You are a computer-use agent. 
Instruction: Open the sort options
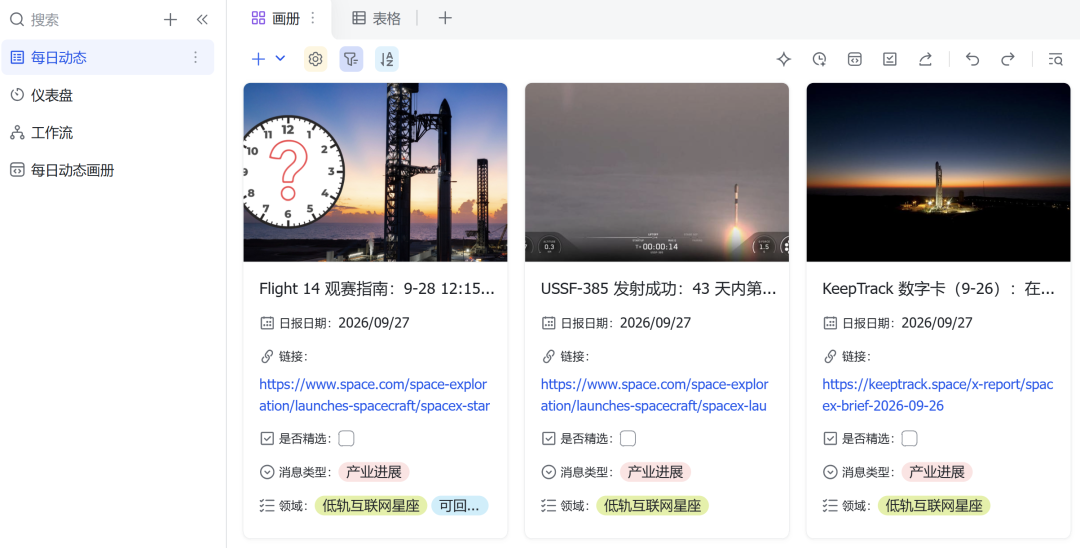click(387, 59)
